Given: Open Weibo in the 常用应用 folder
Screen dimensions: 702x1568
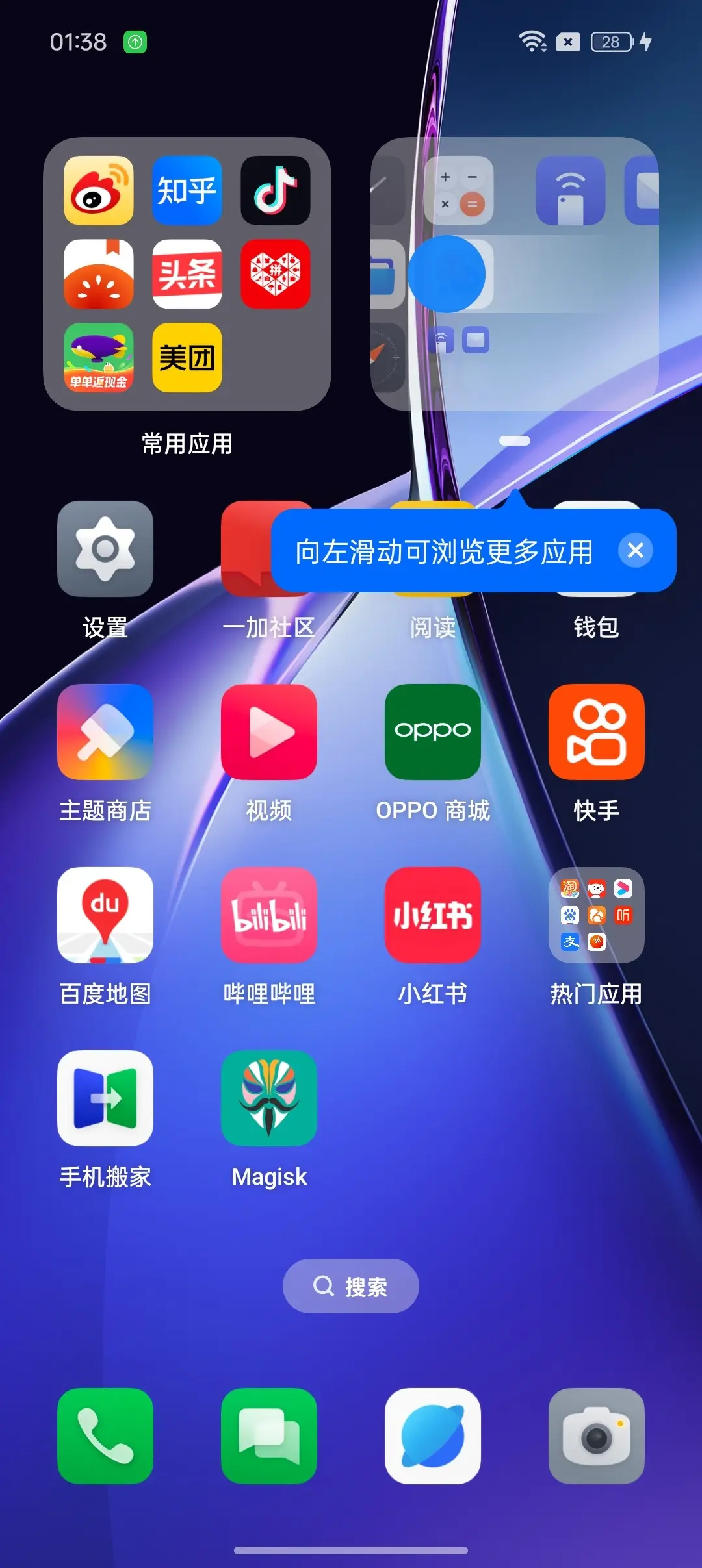Looking at the screenshot, I should pos(99,190).
